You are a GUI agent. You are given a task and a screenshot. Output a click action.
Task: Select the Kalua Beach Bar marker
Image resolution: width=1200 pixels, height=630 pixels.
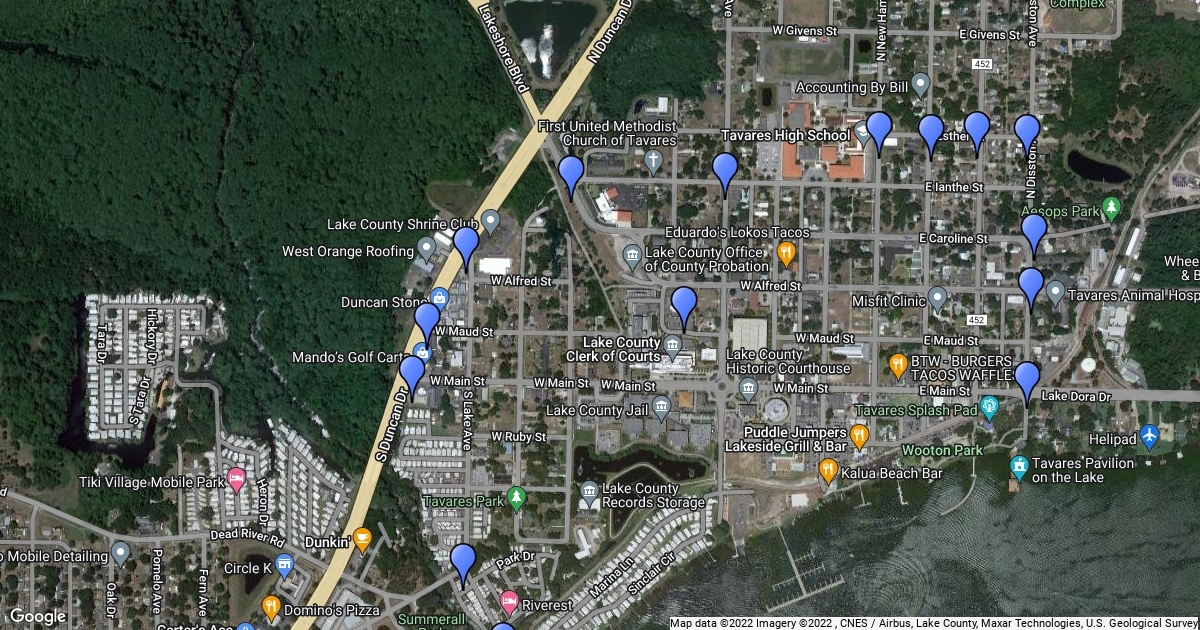point(828,468)
